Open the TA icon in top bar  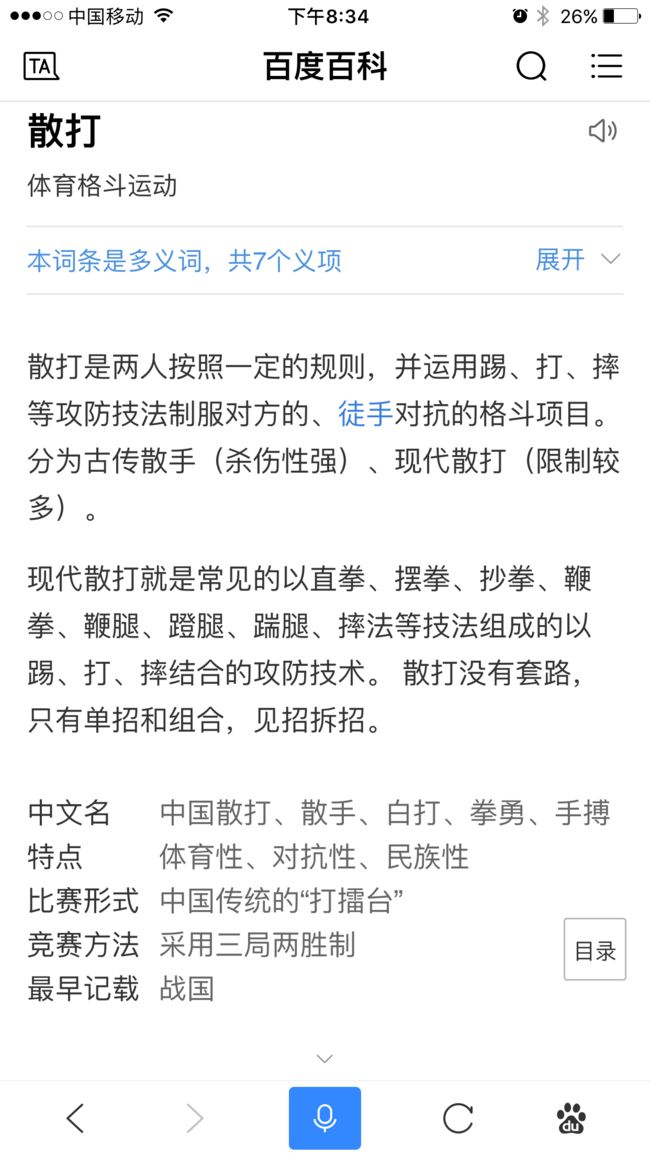[x=41, y=67]
